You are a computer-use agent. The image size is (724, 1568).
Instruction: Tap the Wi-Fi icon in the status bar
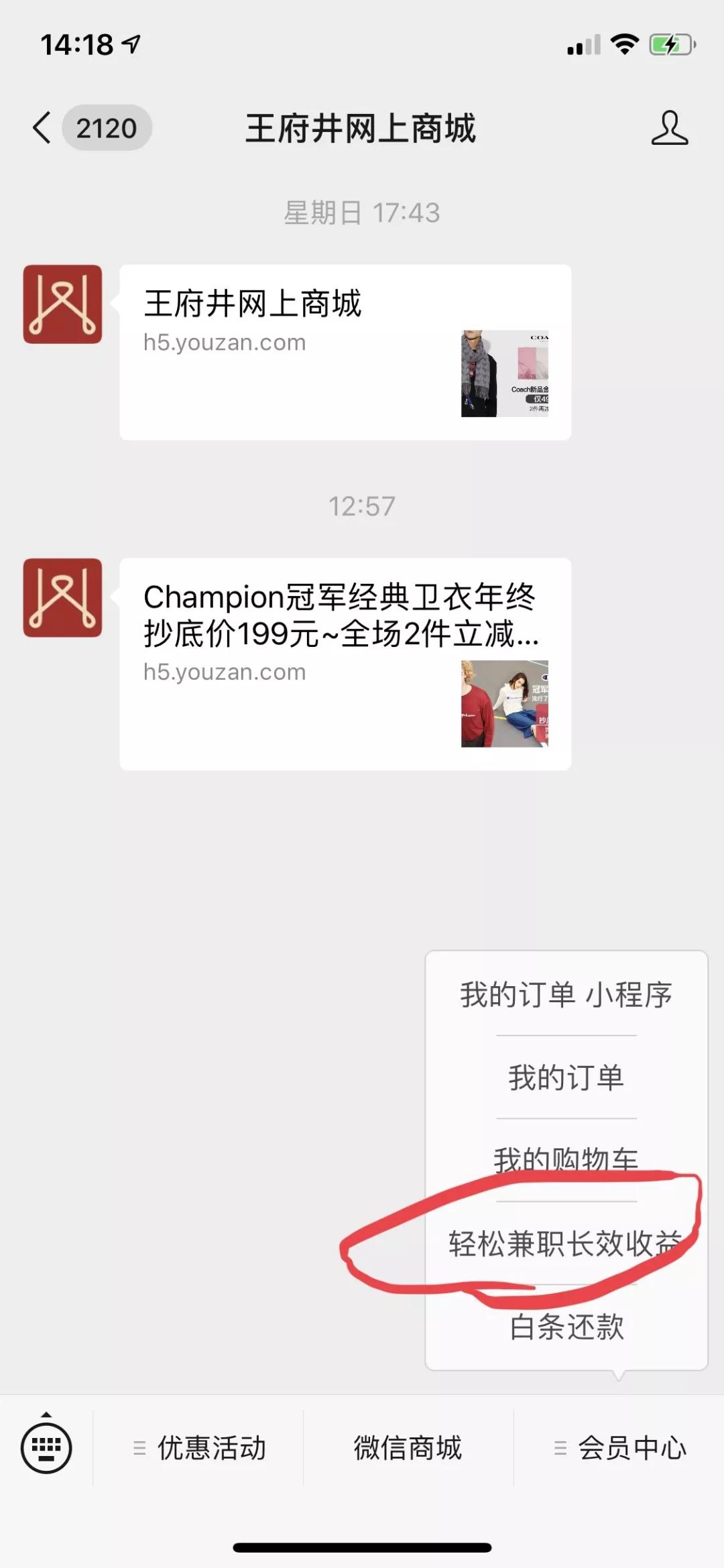coord(623,44)
